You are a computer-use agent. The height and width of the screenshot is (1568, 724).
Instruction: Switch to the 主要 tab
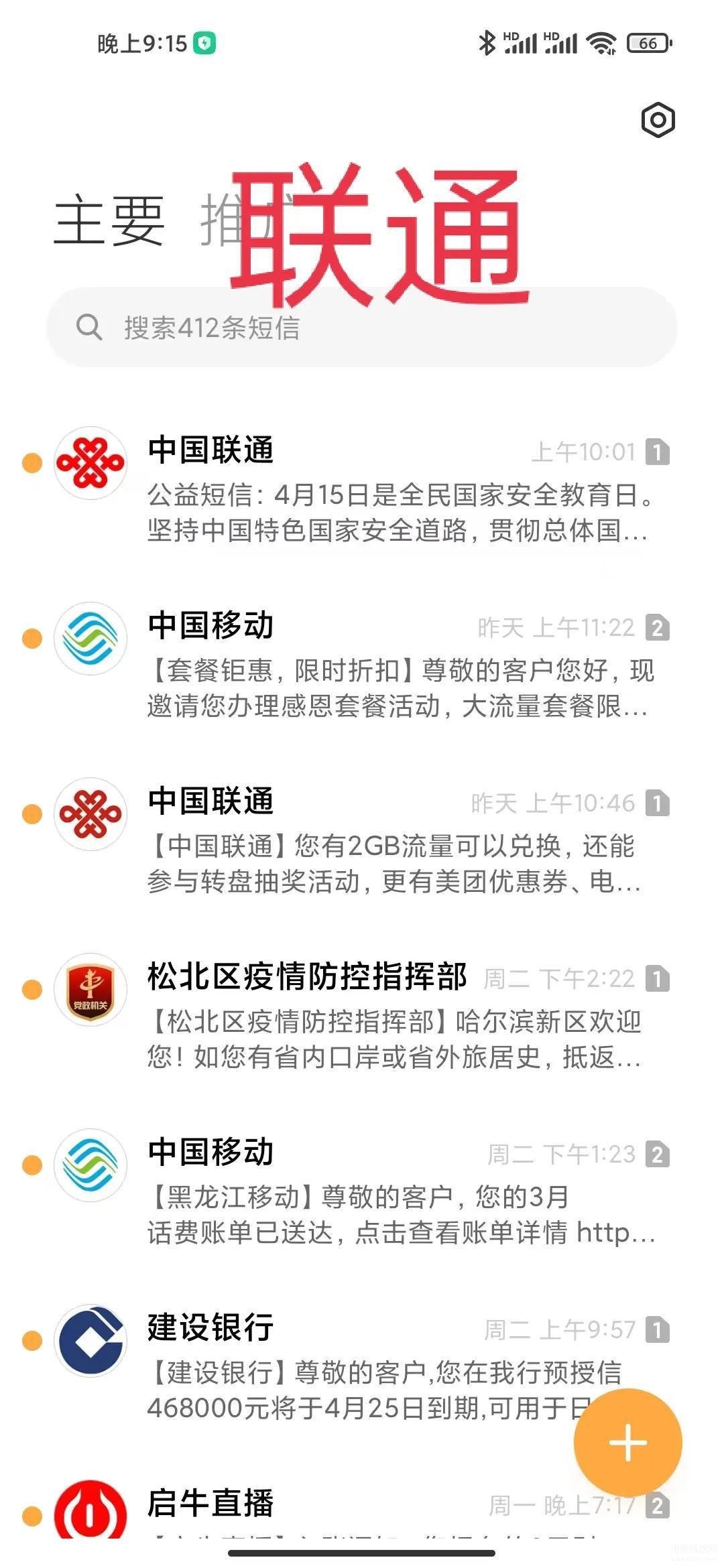tap(109, 220)
